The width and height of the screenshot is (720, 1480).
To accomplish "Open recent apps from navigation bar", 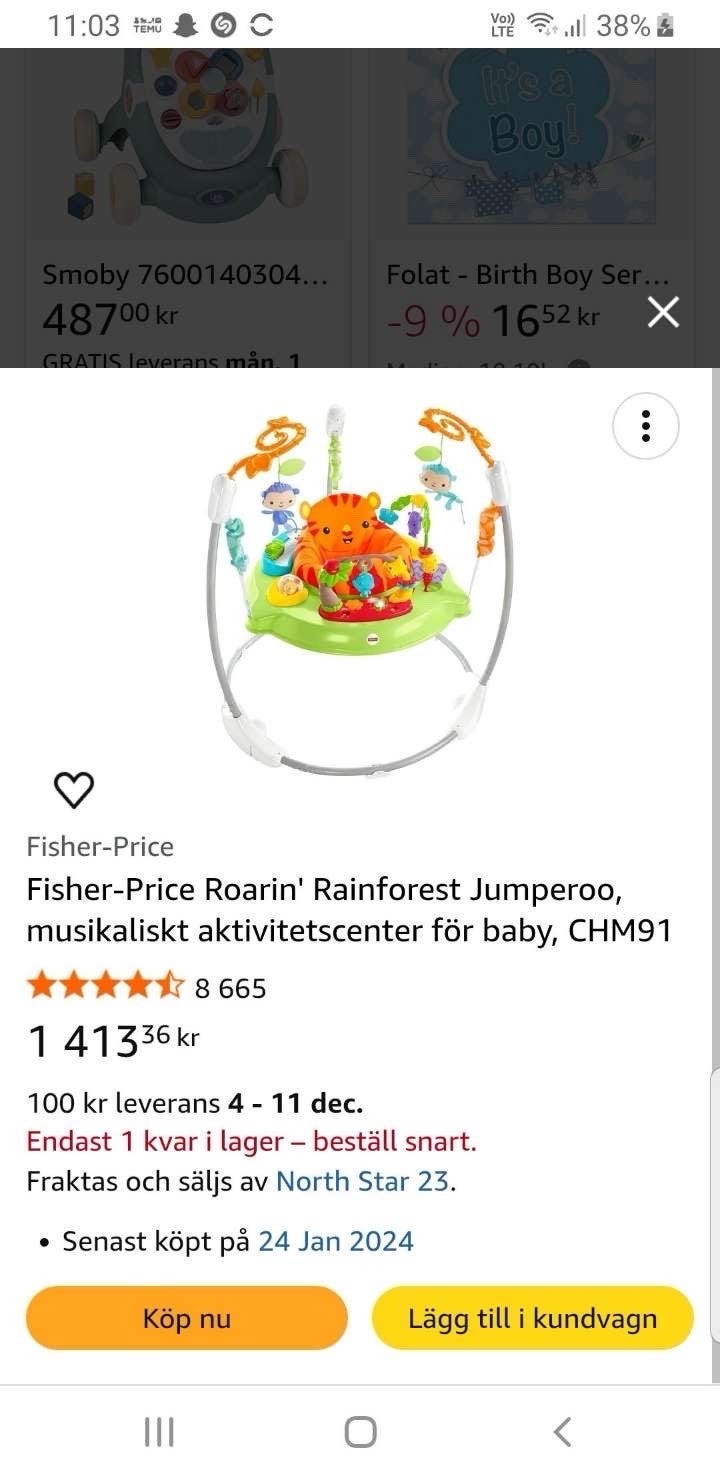I will pyautogui.click(x=159, y=1432).
